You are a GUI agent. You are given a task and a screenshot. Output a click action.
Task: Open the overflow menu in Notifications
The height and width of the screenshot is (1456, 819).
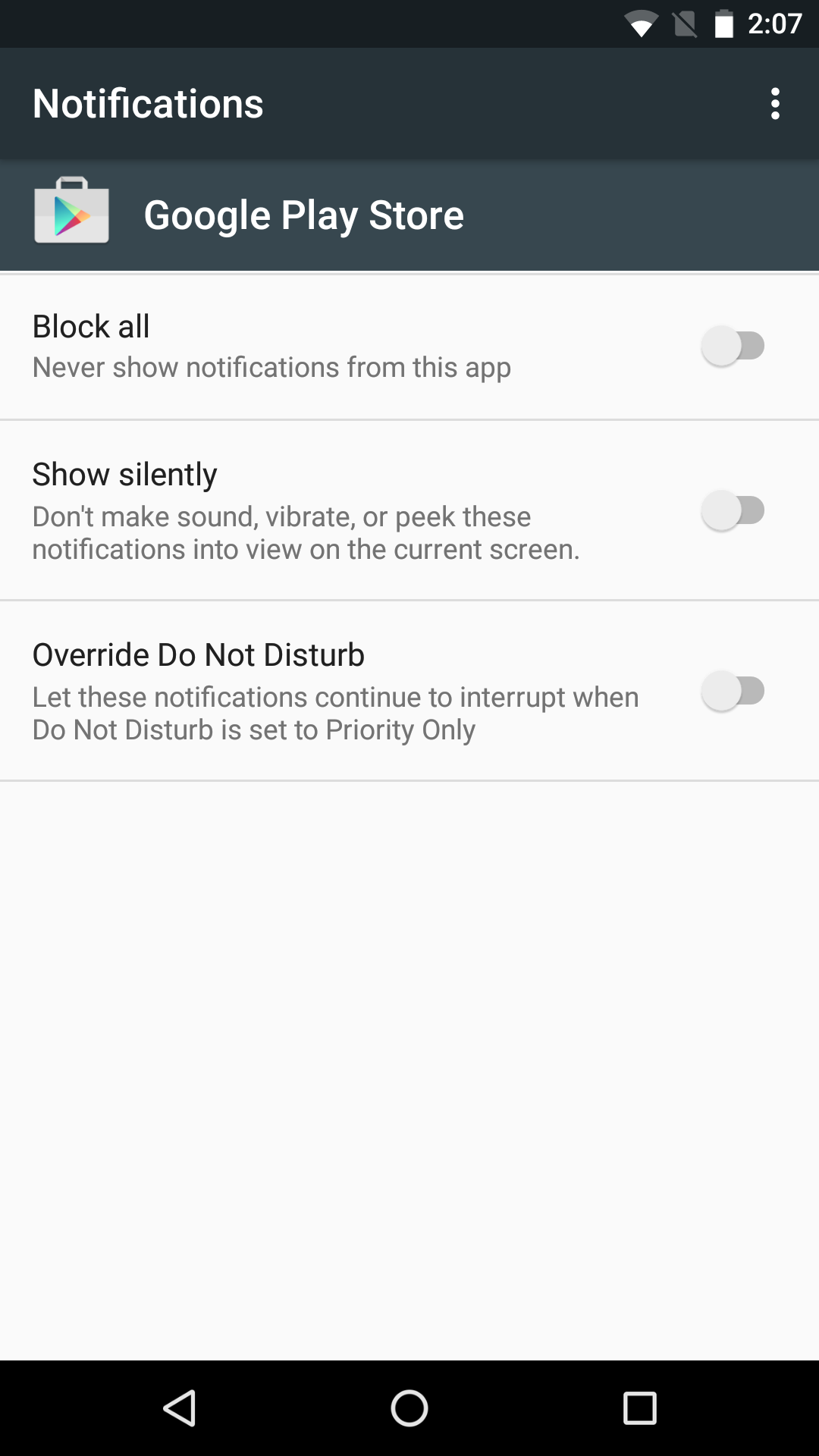[x=774, y=104]
